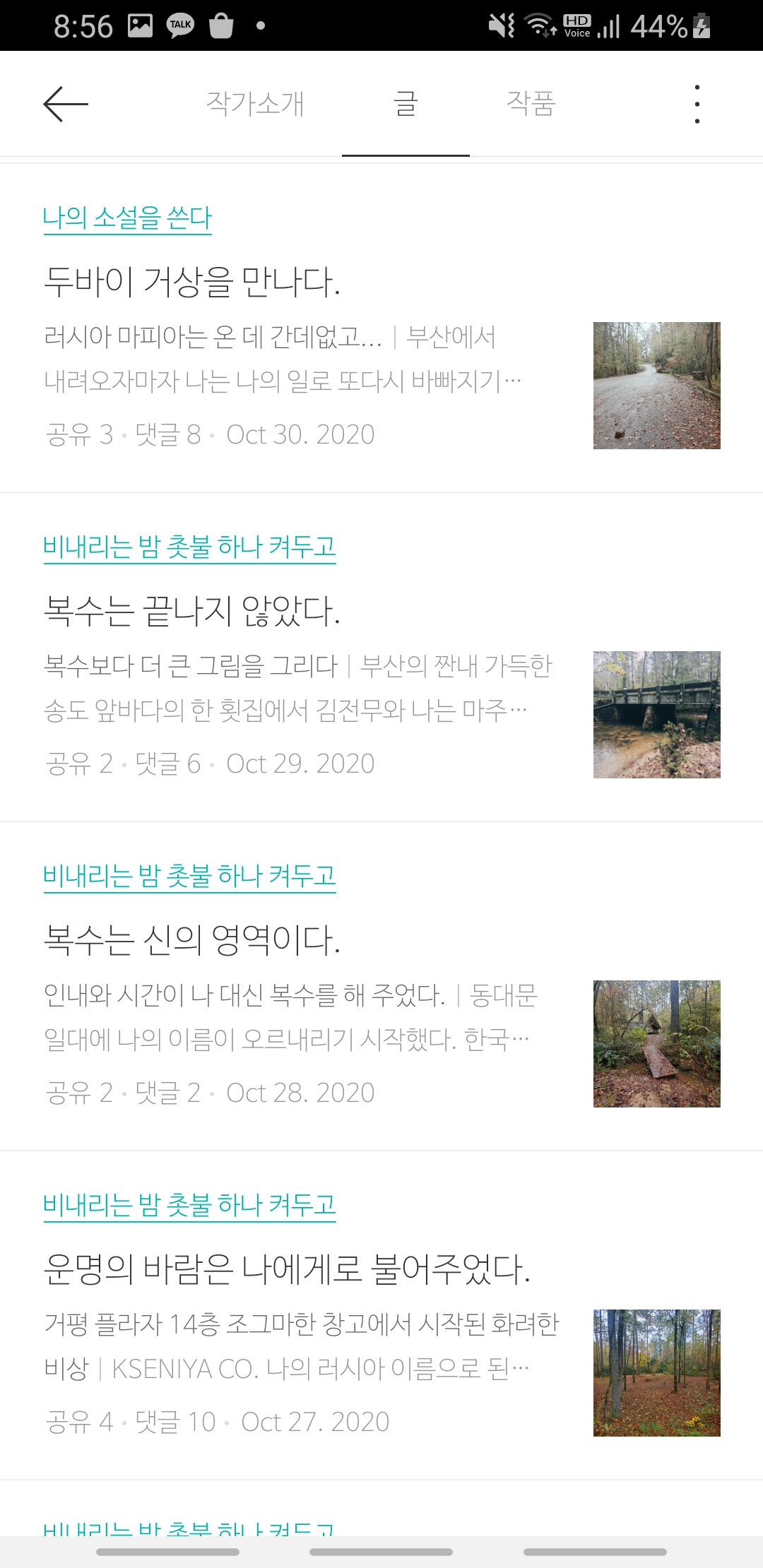Open article 복수는 끝나지 않았다.
Screen dimensions: 763x1568
(192, 610)
